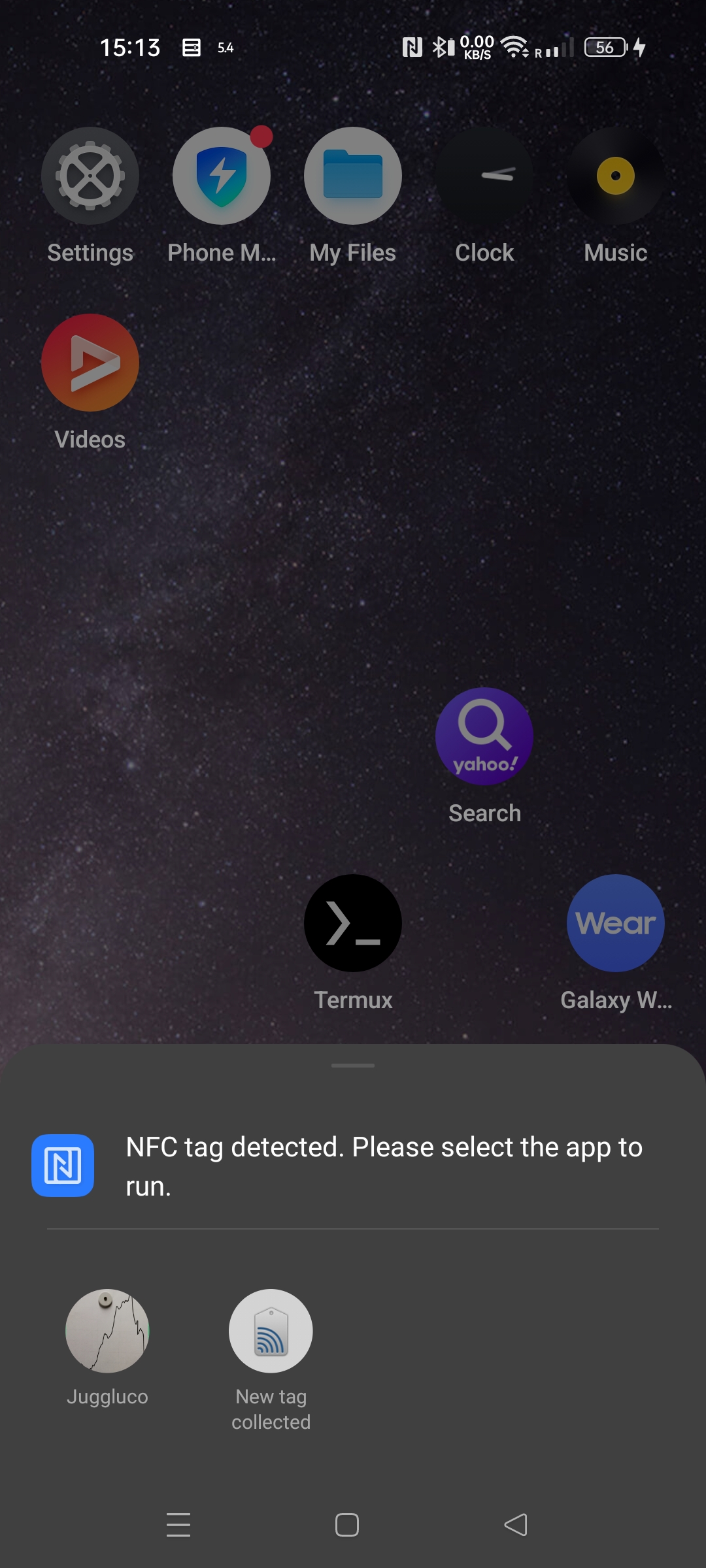The height and width of the screenshot is (1568, 706).
Task: Go back using the navigation bar
Action: pos(516,1525)
